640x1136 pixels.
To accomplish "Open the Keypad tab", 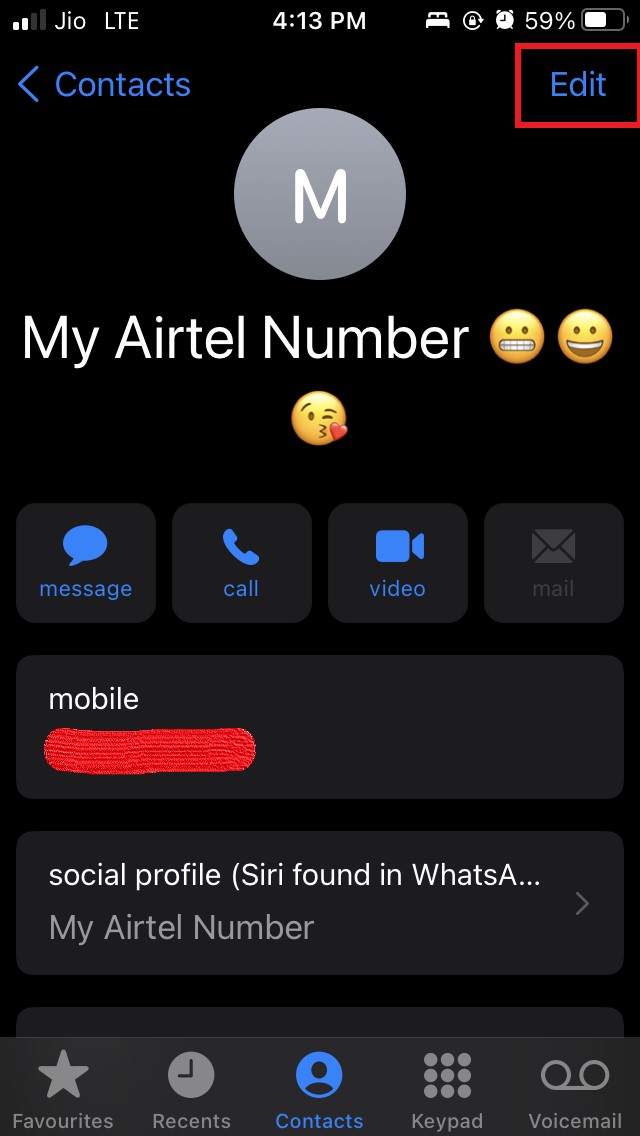I will (x=447, y=1088).
